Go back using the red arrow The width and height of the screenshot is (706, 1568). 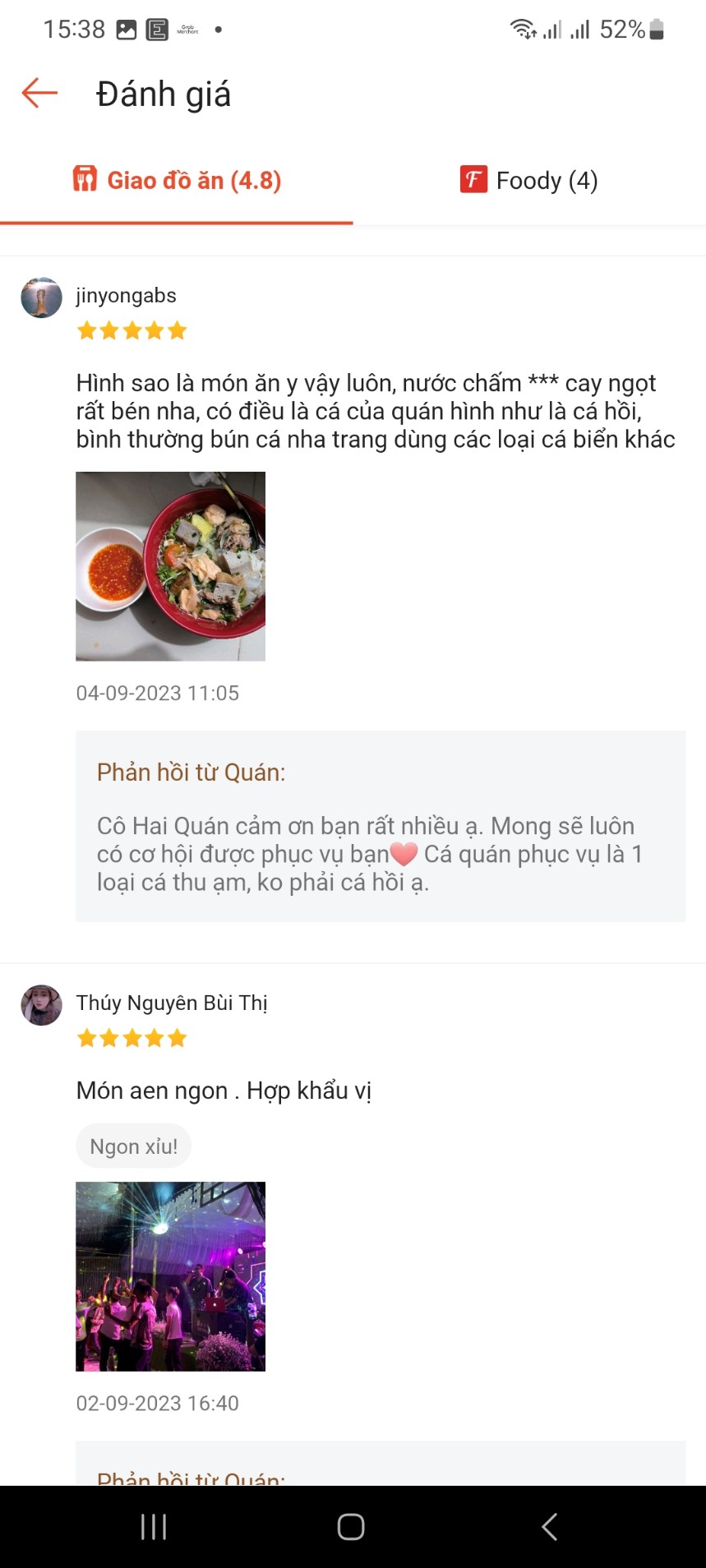(x=39, y=93)
